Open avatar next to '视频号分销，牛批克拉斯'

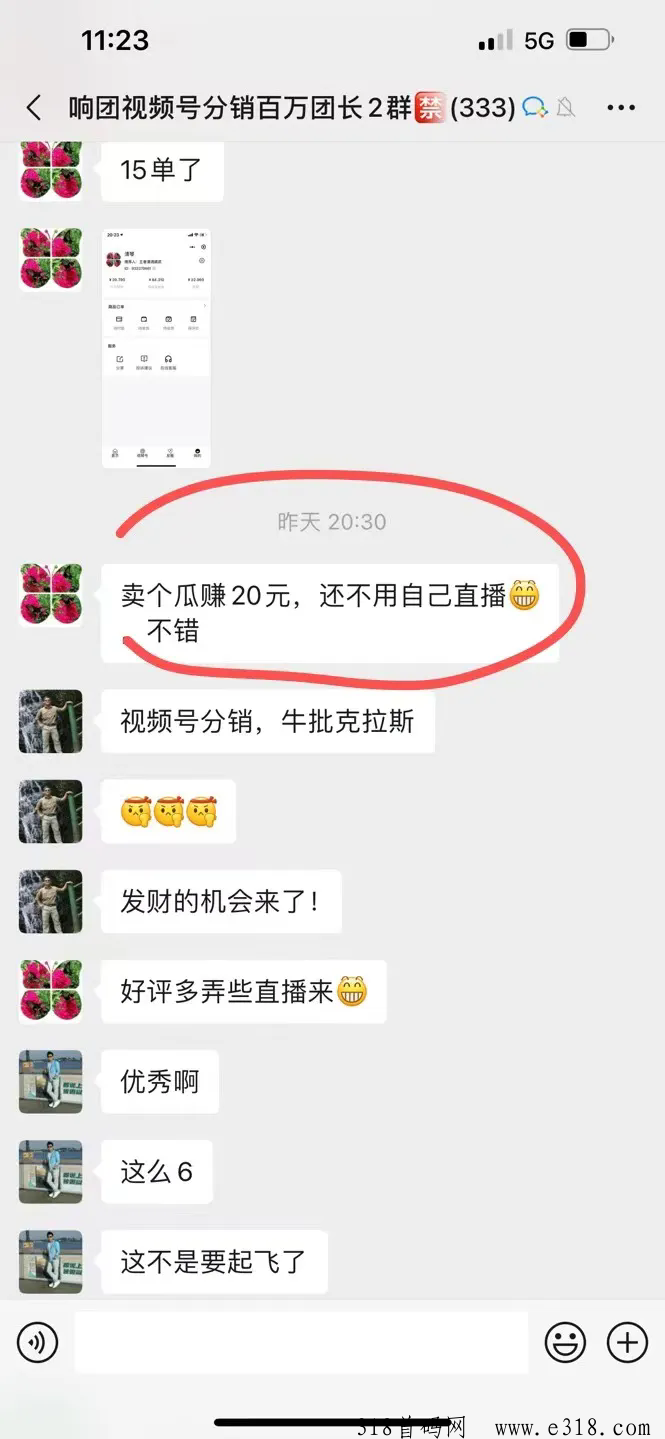tap(51, 721)
